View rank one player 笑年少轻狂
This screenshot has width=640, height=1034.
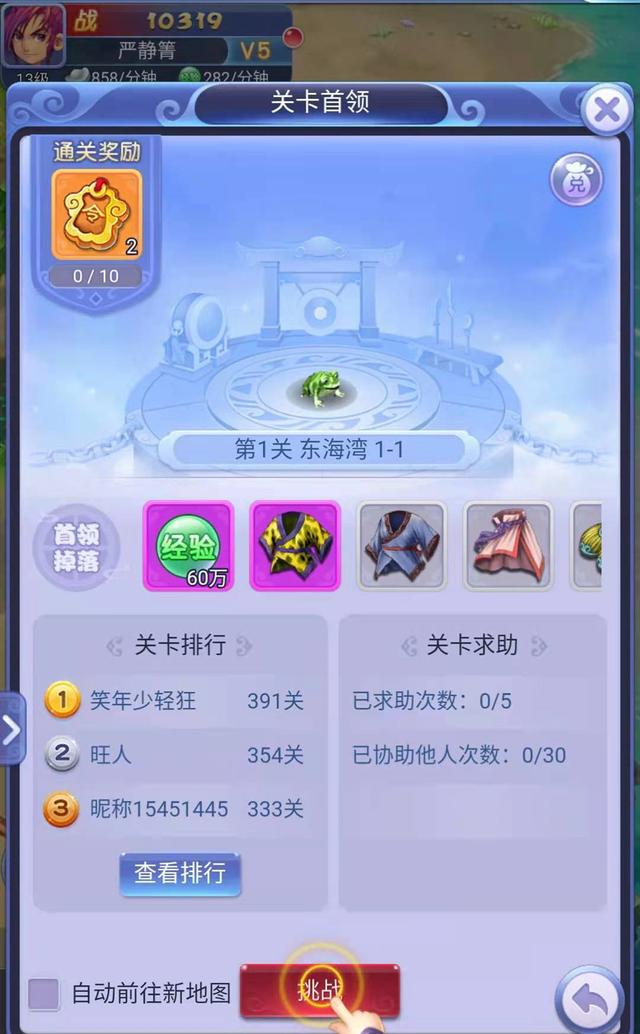[143, 700]
